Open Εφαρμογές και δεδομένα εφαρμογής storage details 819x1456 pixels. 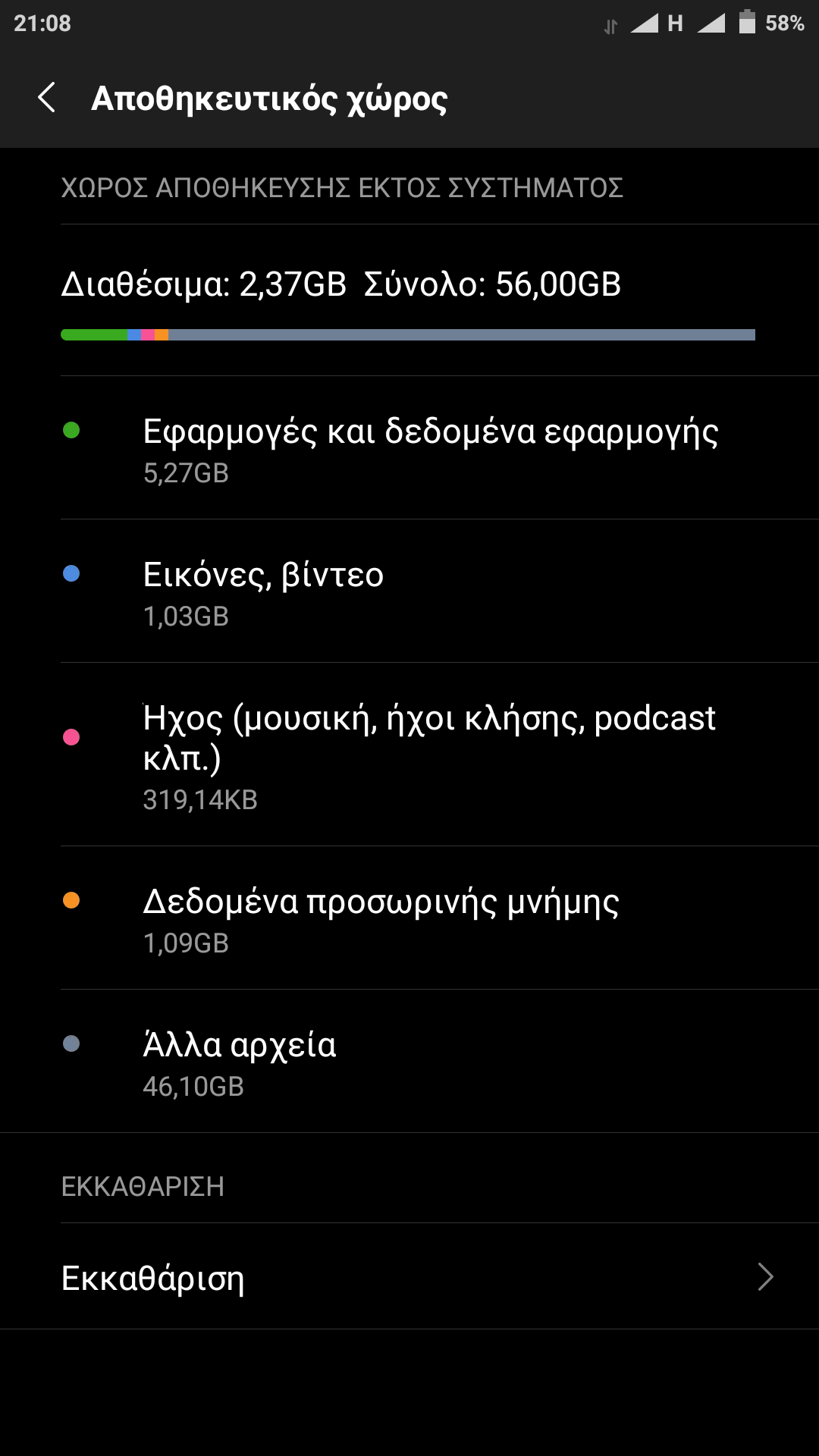[x=430, y=448]
